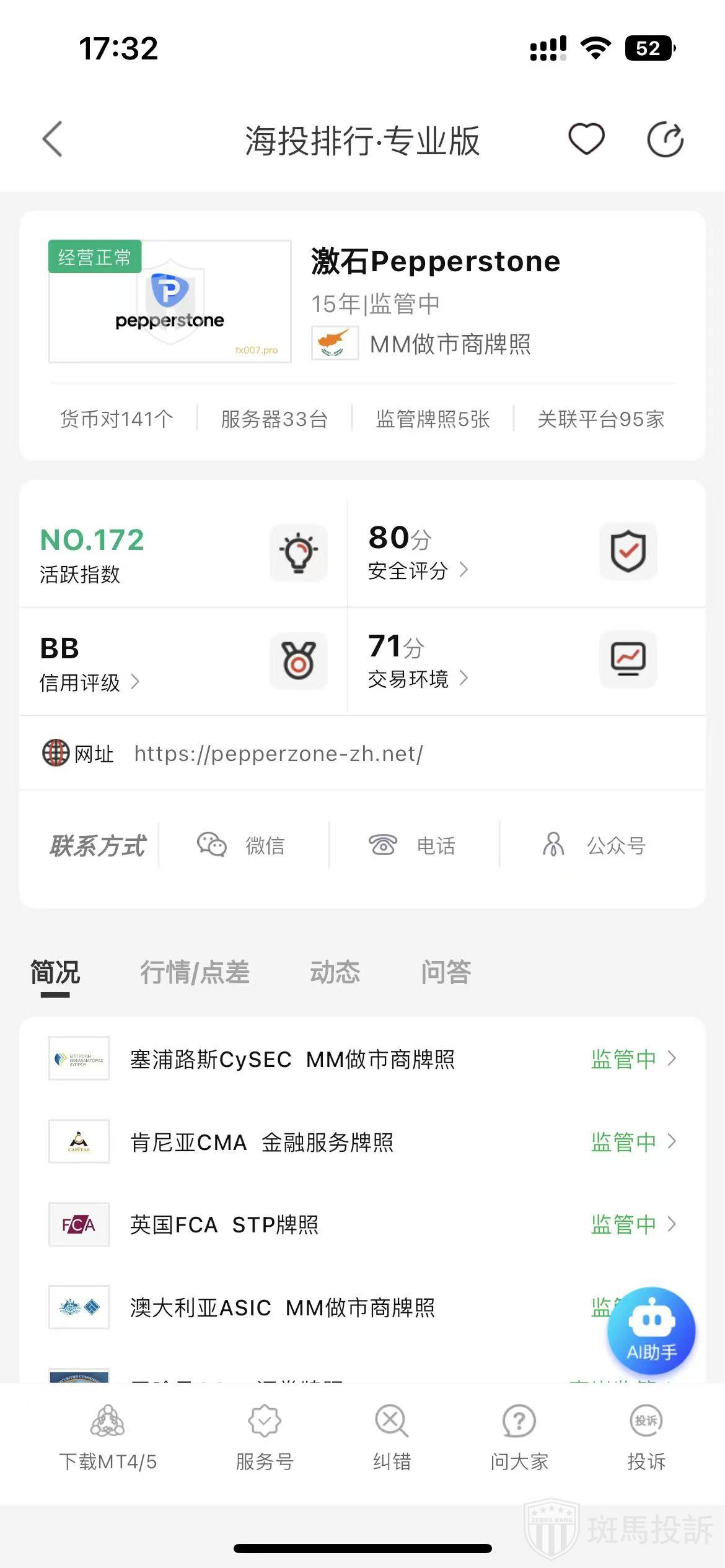
Task: Open the pepperzone-zh.net website link
Action: pyautogui.click(x=278, y=754)
